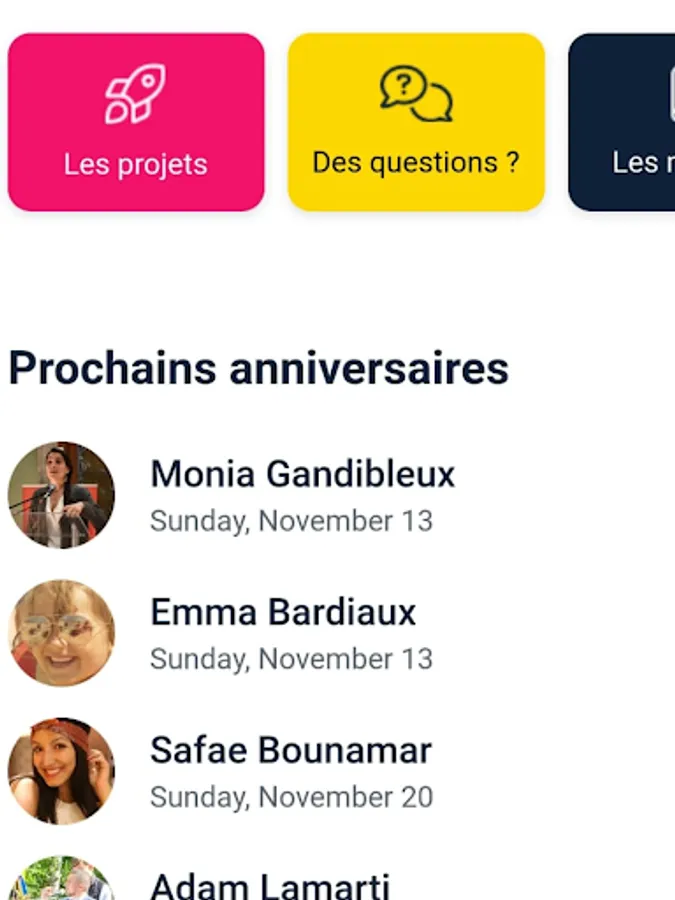
Task: Open the dark blue card beside Des questions
Action: tap(622, 122)
